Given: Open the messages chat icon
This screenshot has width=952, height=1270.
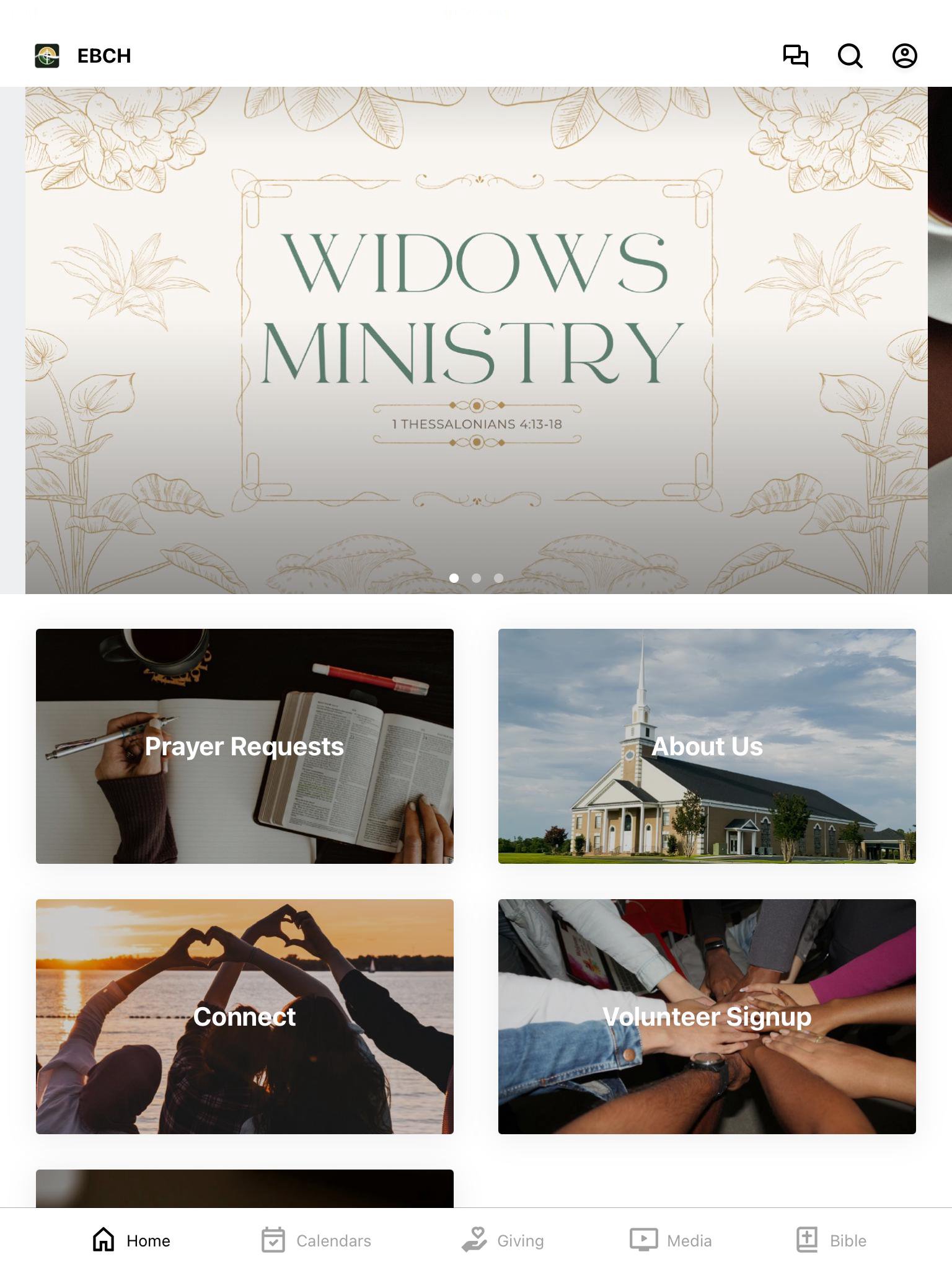Looking at the screenshot, I should (x=795, y=56).
